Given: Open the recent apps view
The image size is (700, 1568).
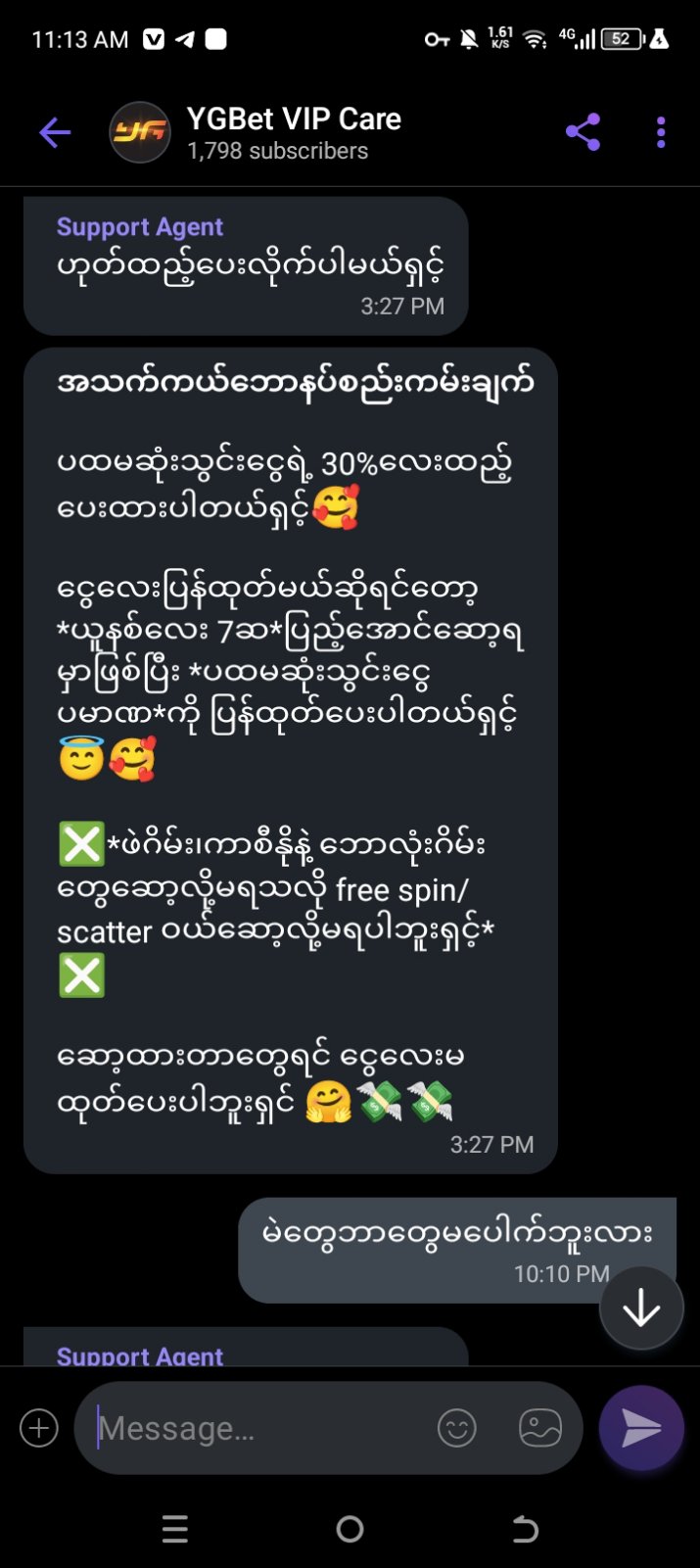Looking at the screenshot, I should [x=175, y=1529].
